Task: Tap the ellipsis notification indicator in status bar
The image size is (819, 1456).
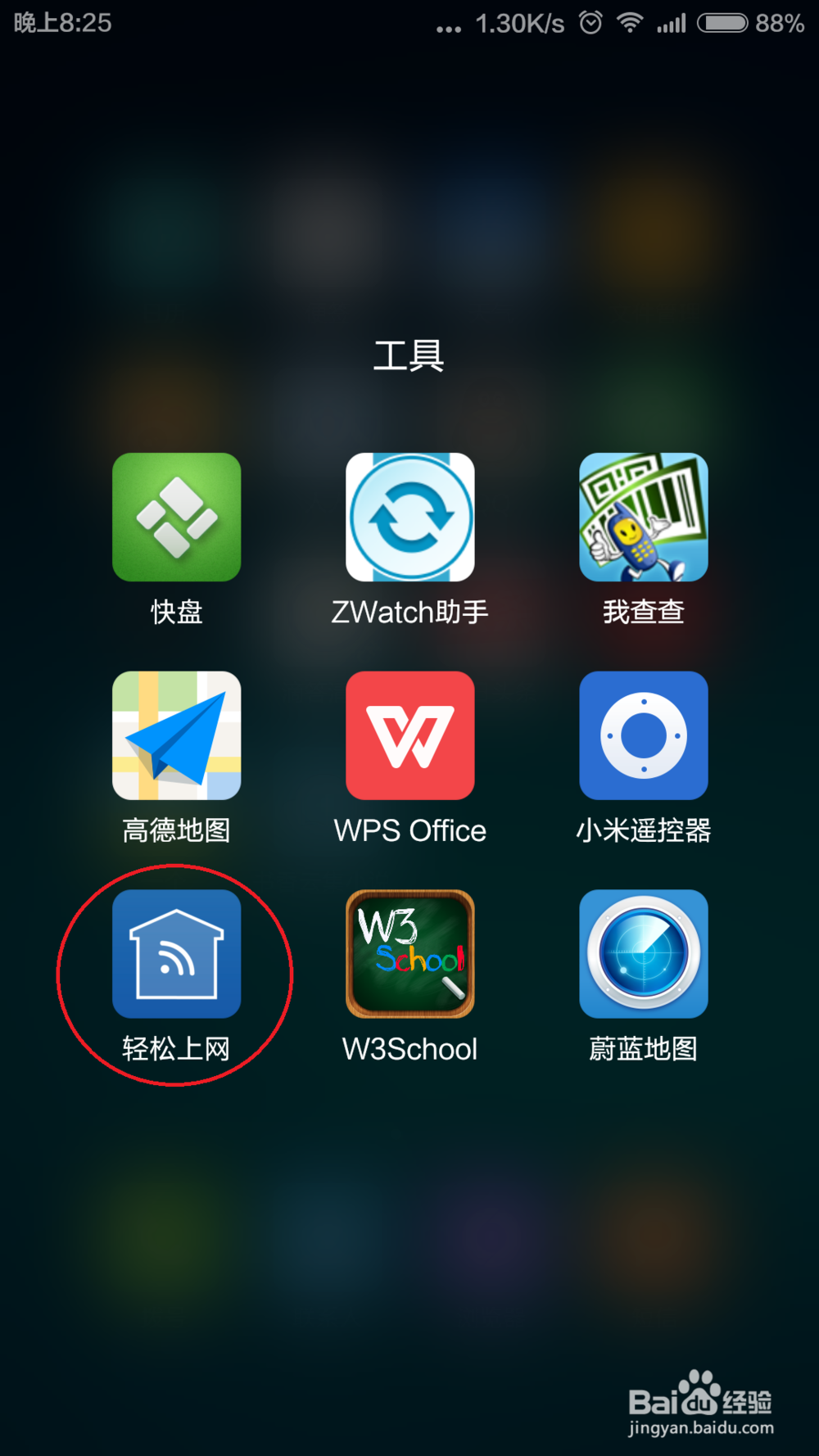Action: [449, 27]
